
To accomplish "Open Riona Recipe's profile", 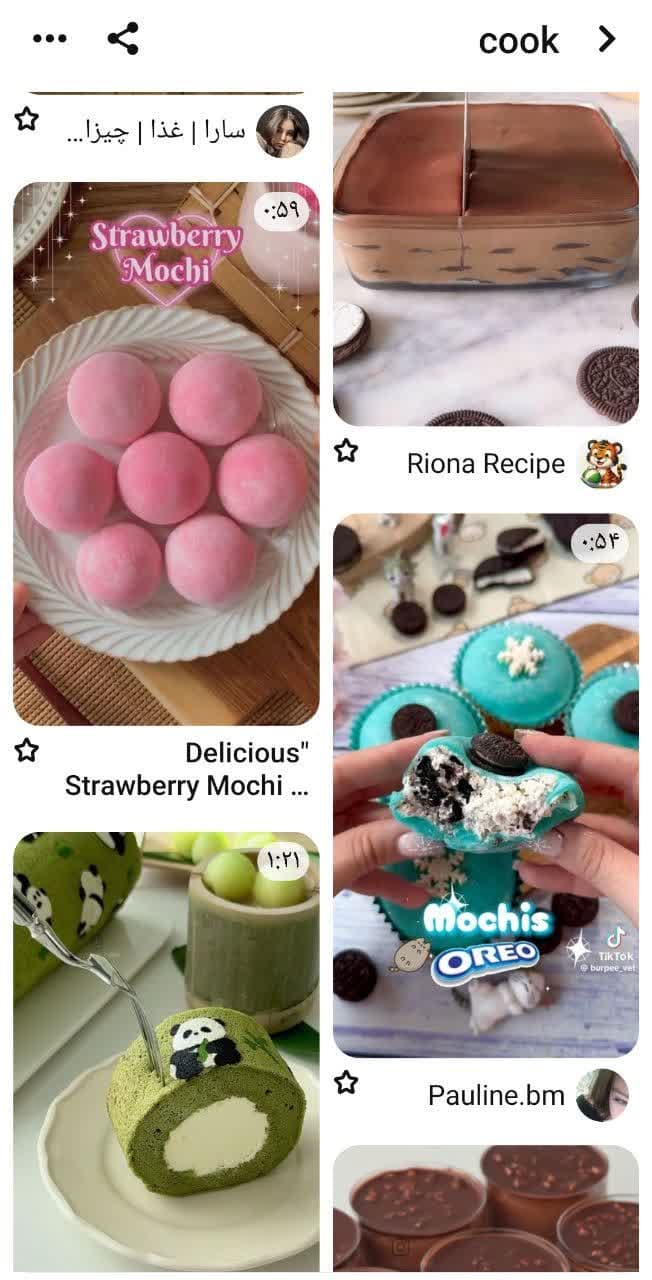I will coord(604,464).
